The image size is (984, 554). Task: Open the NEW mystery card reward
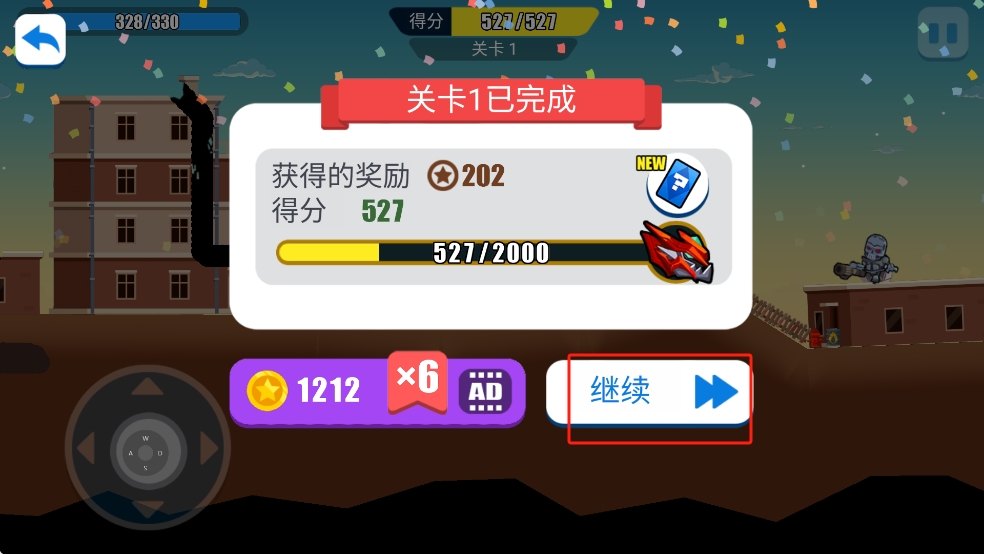pyautogui.click(x=677, y=183)
